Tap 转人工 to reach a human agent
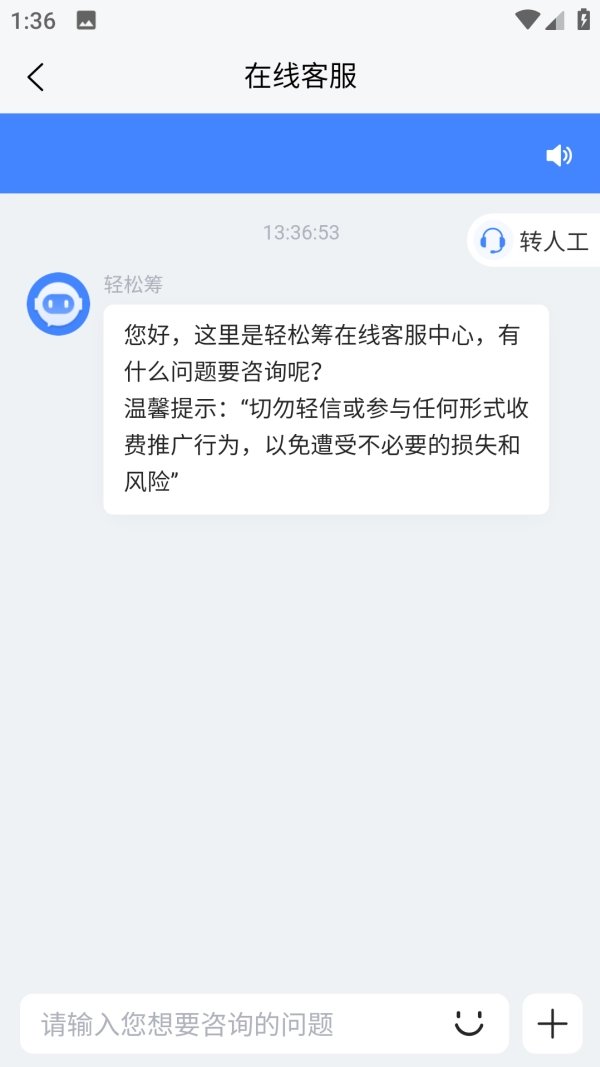 534,241
